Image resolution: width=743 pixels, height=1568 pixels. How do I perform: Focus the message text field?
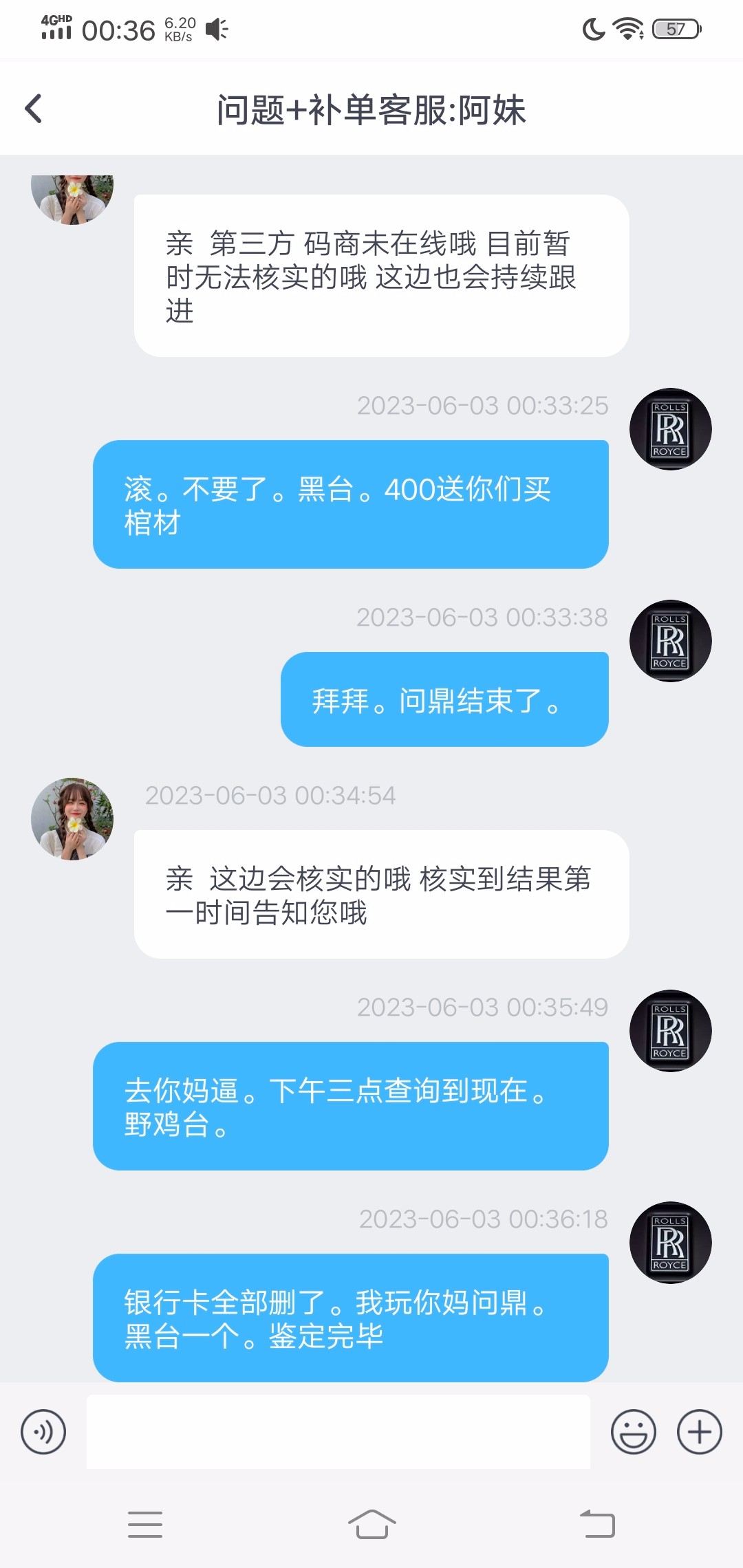pos(338,1432)
